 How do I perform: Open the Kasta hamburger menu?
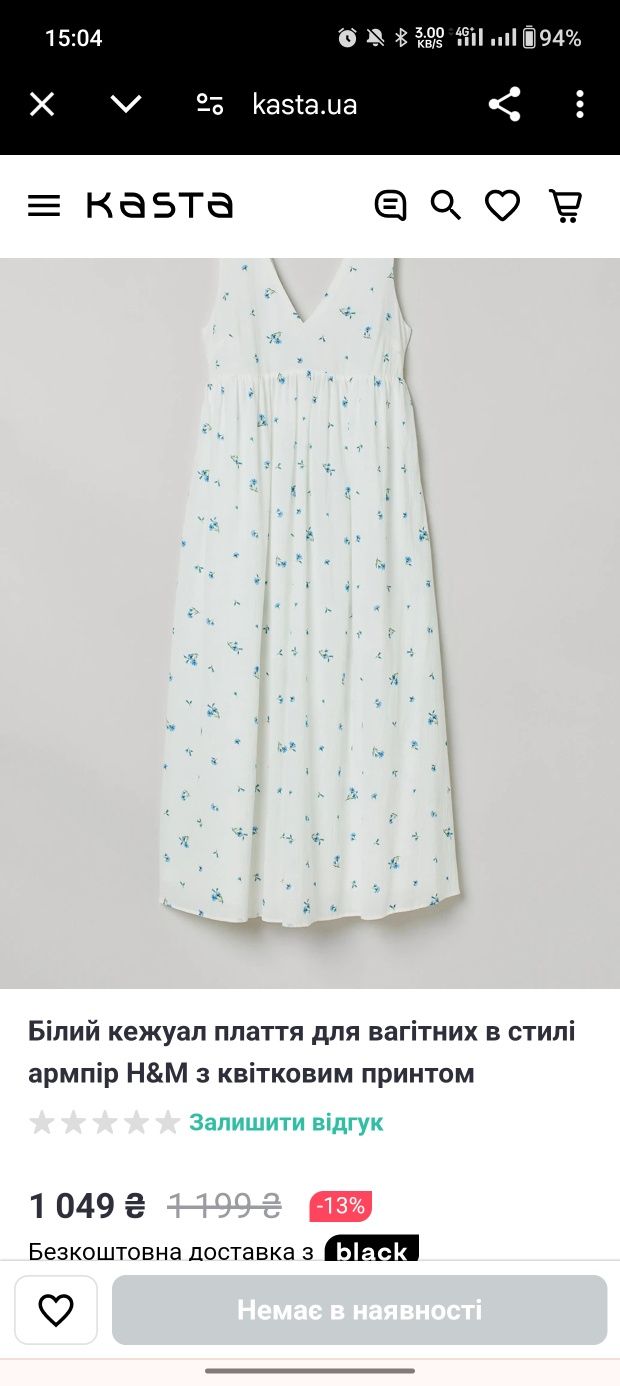[x=44, y=206]
